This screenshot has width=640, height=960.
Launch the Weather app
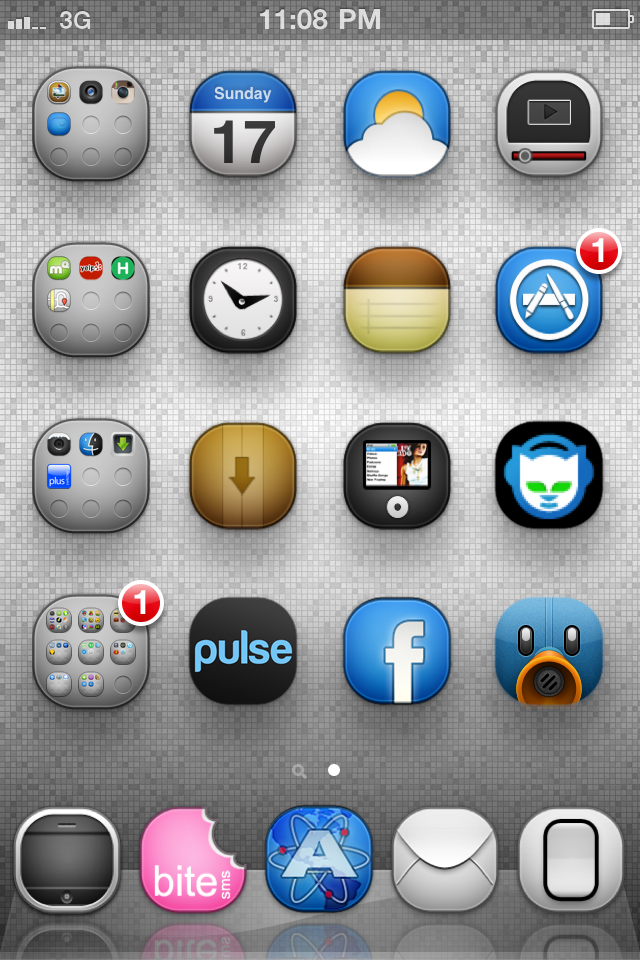click(x=396, y=124)
